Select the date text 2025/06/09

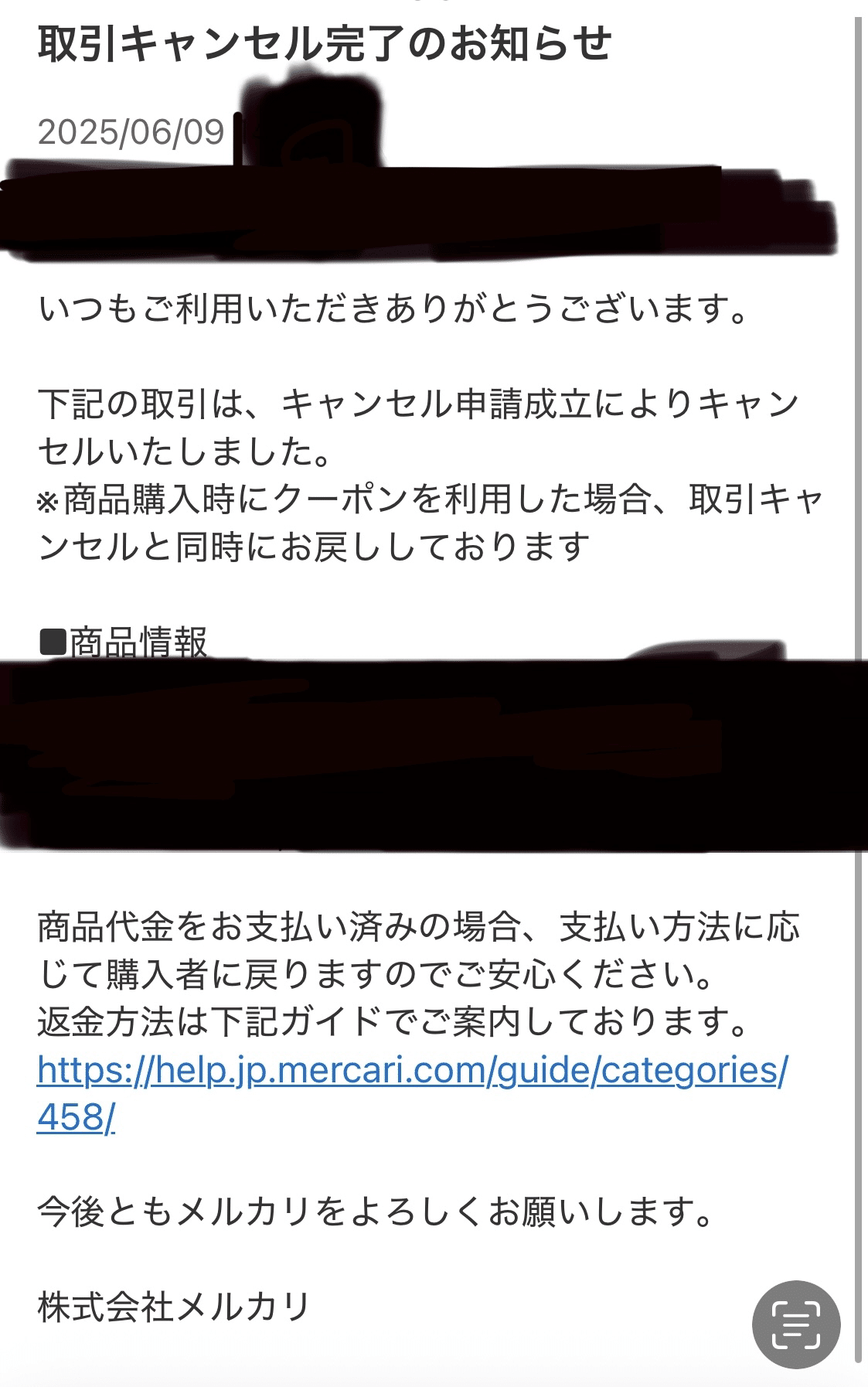130,132
